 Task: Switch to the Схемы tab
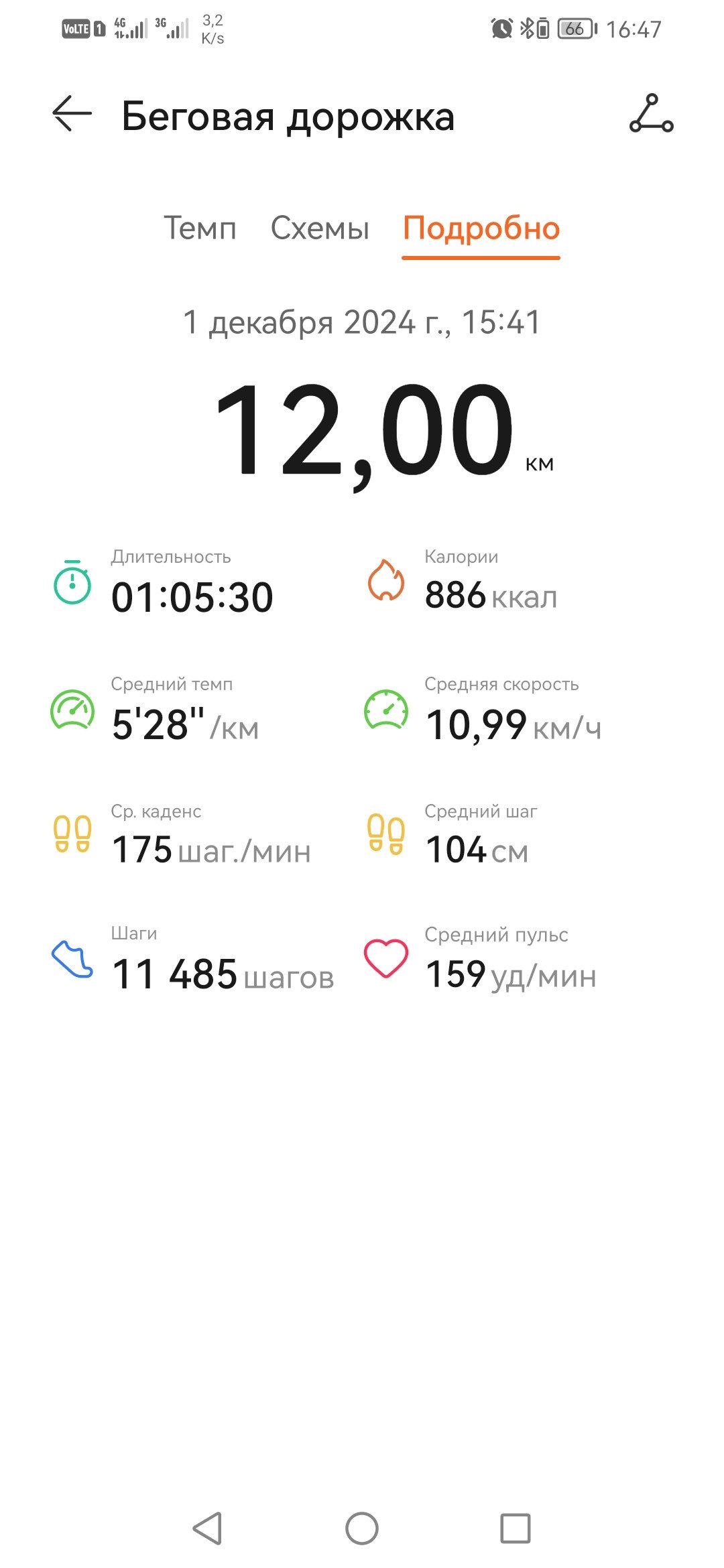(320, 228)
